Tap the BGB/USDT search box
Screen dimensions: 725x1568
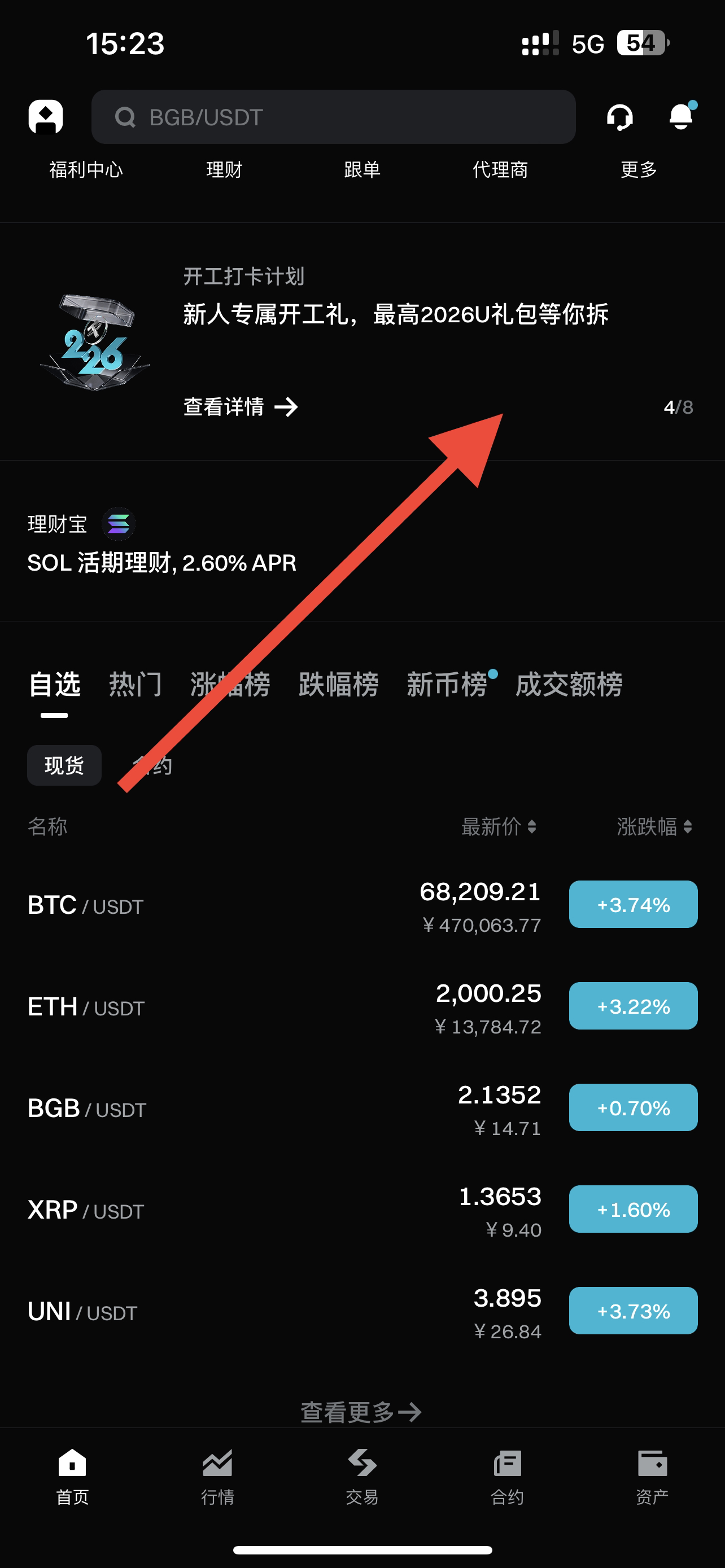coord(333,117)
